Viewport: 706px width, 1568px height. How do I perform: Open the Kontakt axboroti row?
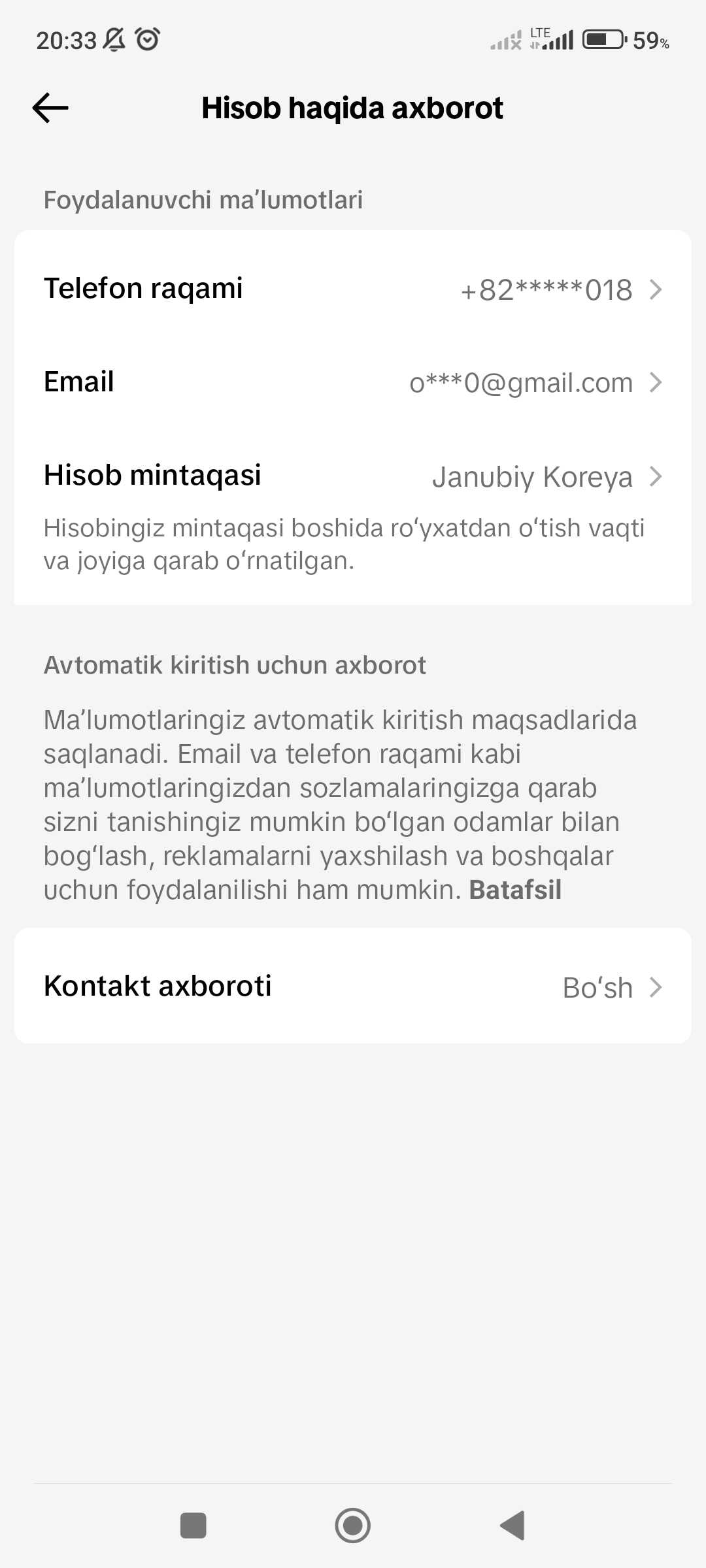(x=353, y=987)
